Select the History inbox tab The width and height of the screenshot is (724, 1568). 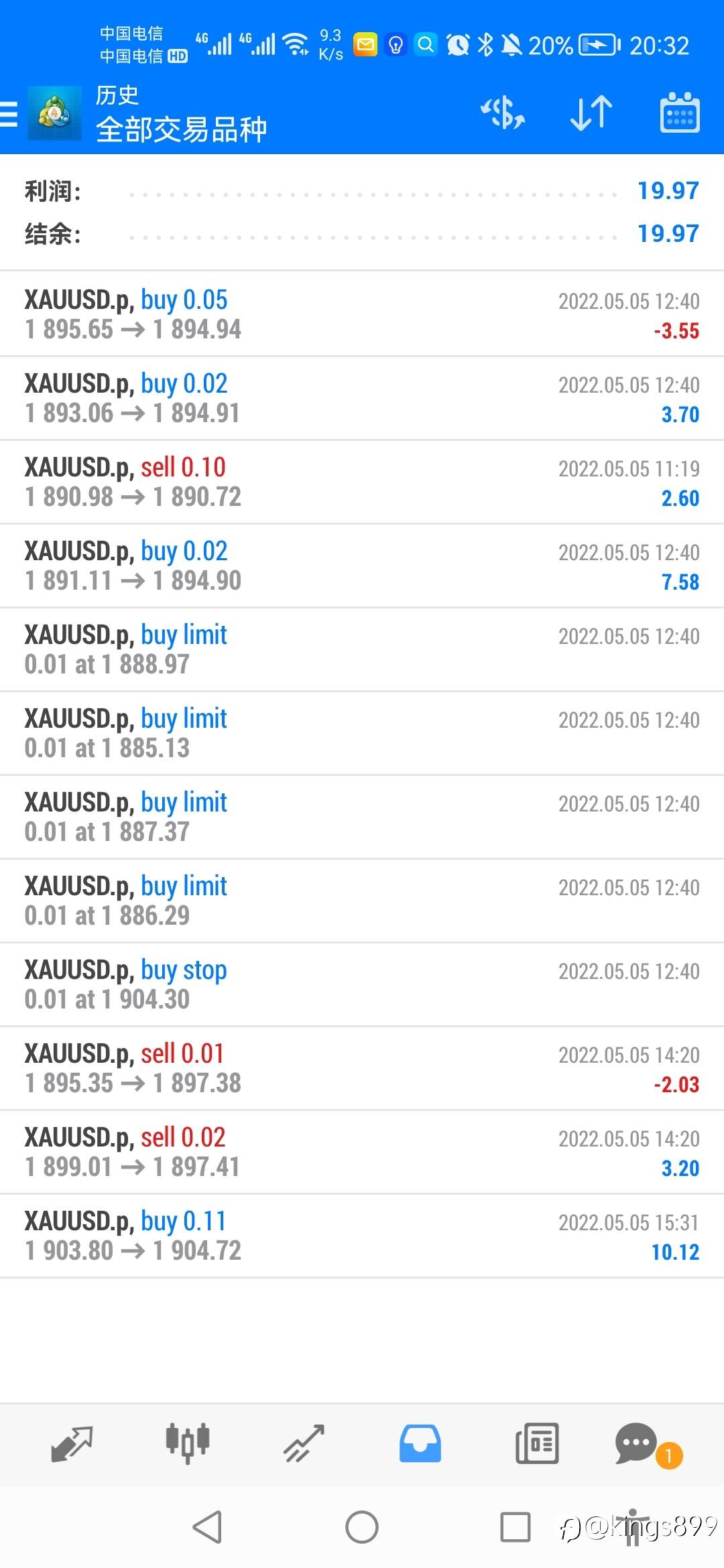pyautogui.click(x=420, y=1443)
